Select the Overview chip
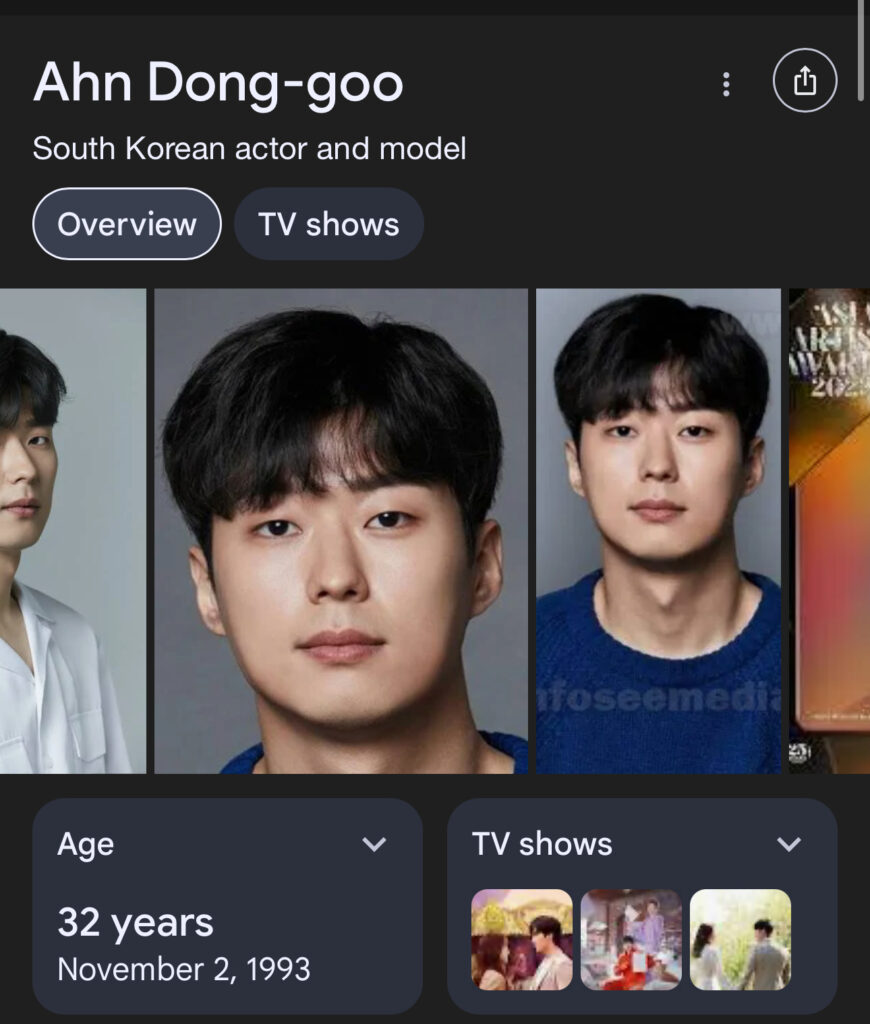This screenshot has height=1024, width=870. (x=127, y=224)
